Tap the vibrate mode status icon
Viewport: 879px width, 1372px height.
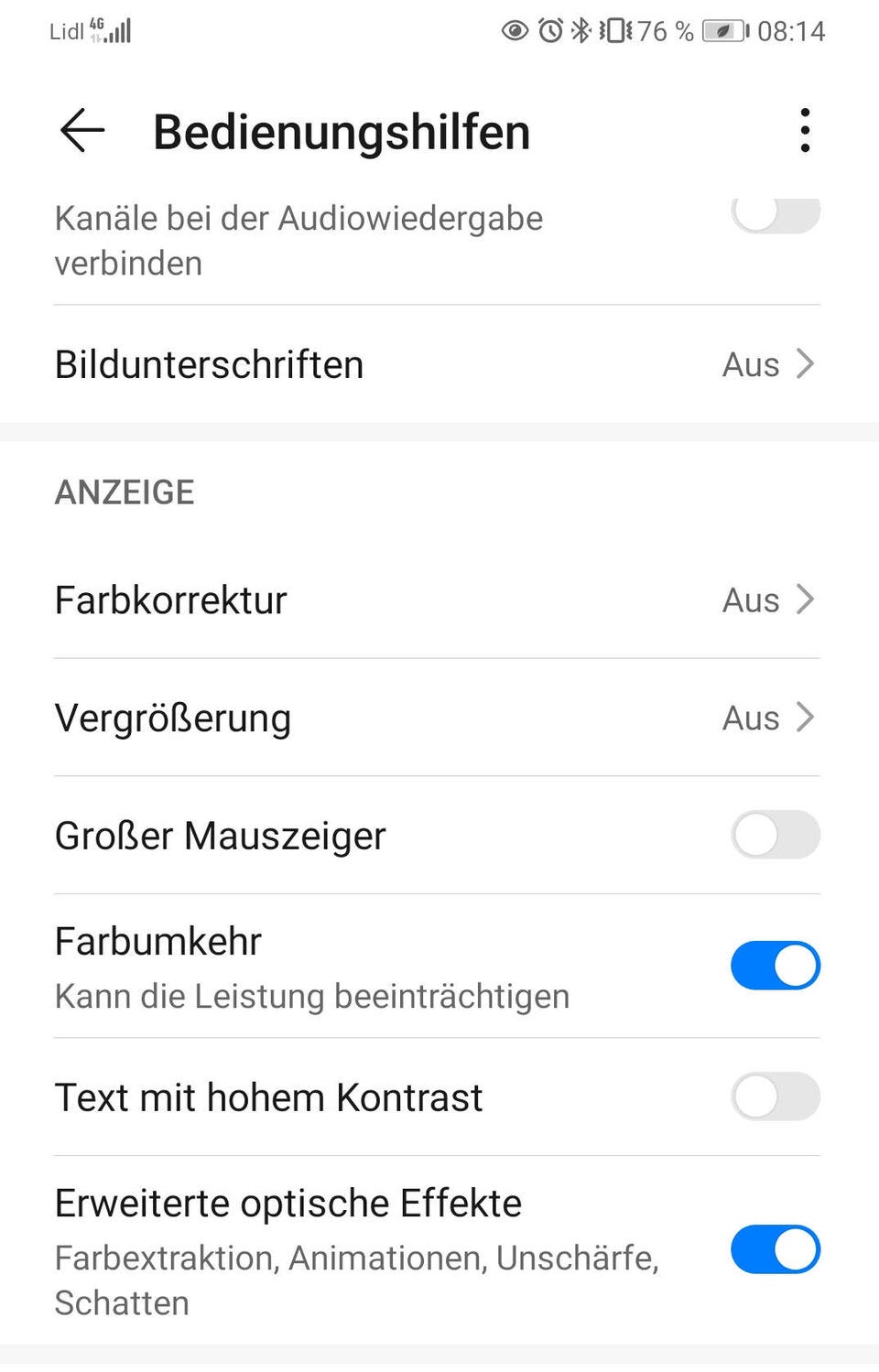tap(613, 30)
